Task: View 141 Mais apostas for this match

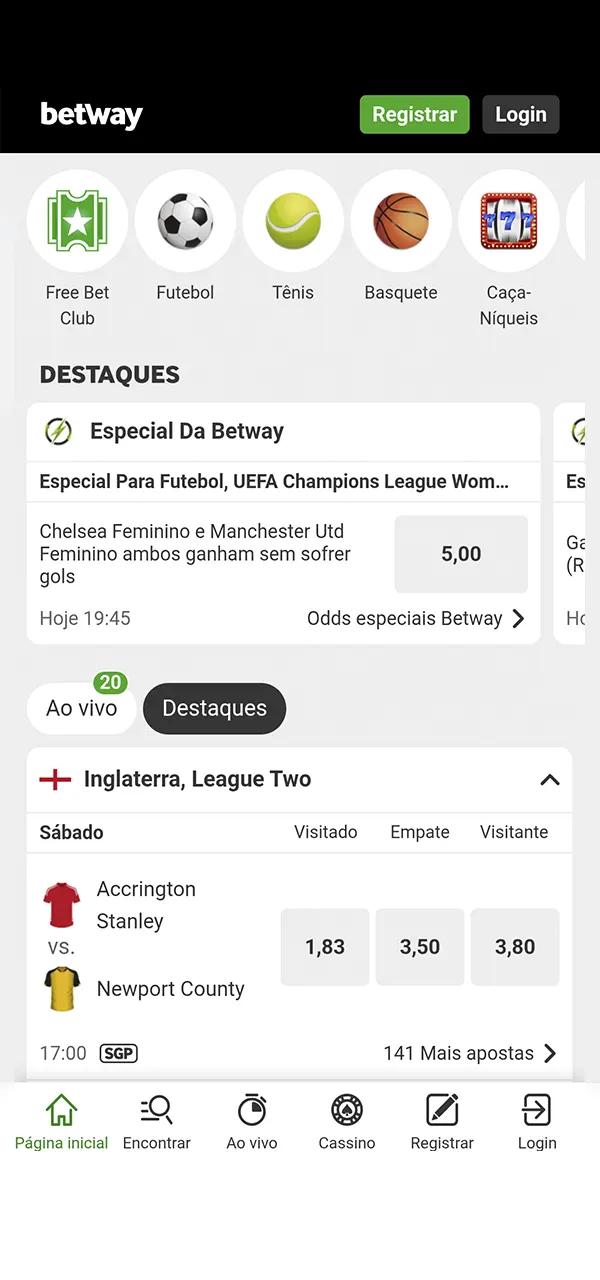Action: click(x=469, y=1053)
